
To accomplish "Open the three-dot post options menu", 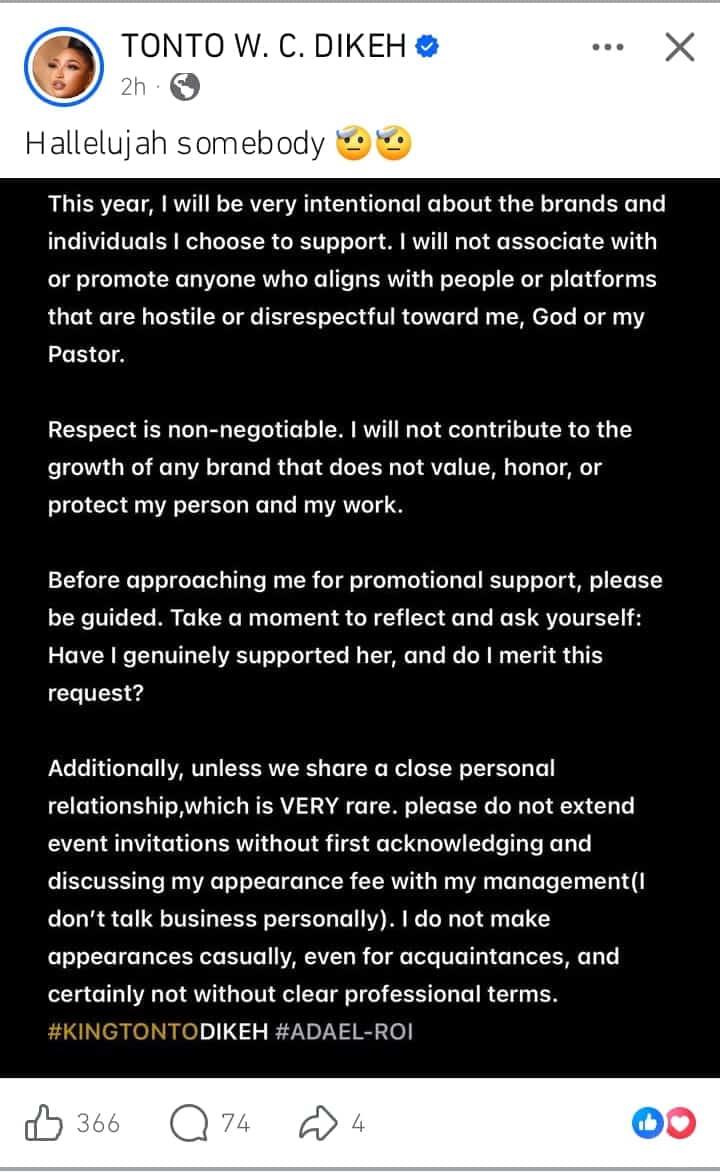I will click(x=608, y=46).
